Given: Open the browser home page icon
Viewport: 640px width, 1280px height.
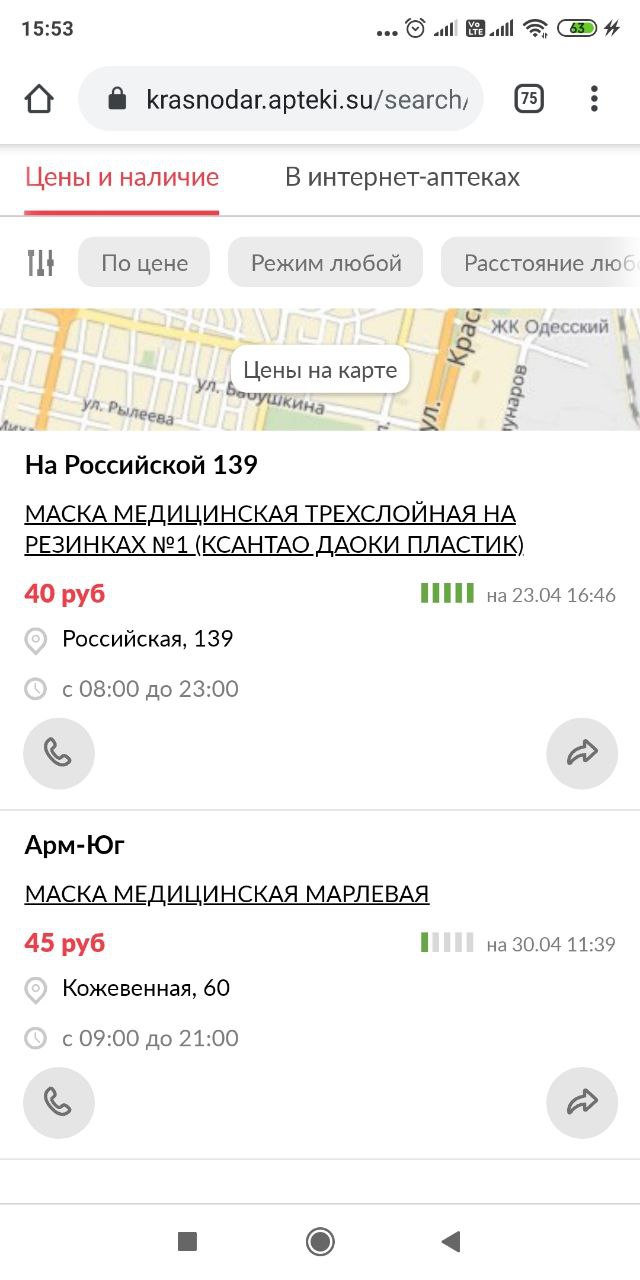Looking at the screenshot, I should pyautogui.click(x=39, y=98).
